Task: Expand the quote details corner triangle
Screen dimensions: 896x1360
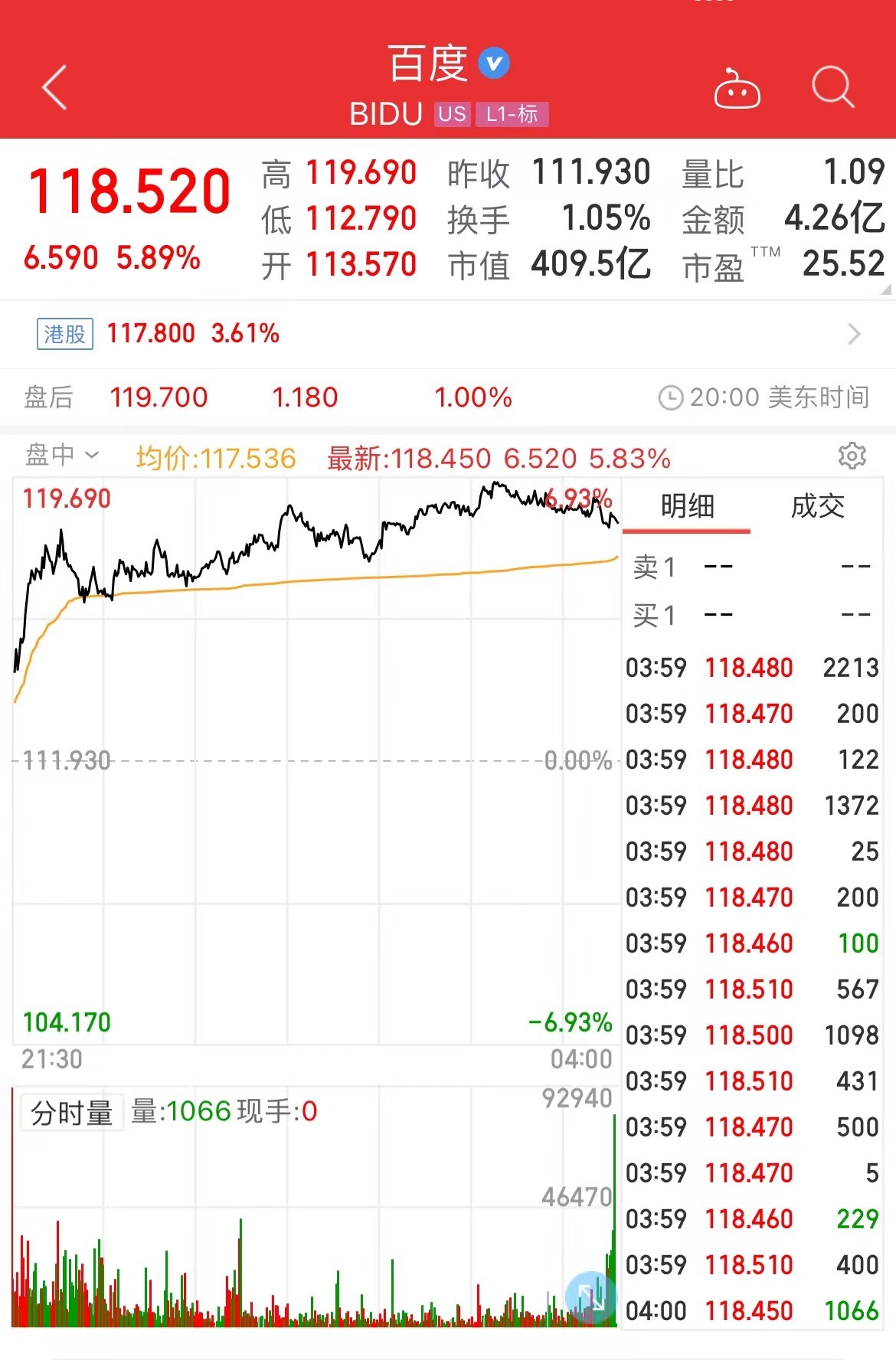Action: 885,290
